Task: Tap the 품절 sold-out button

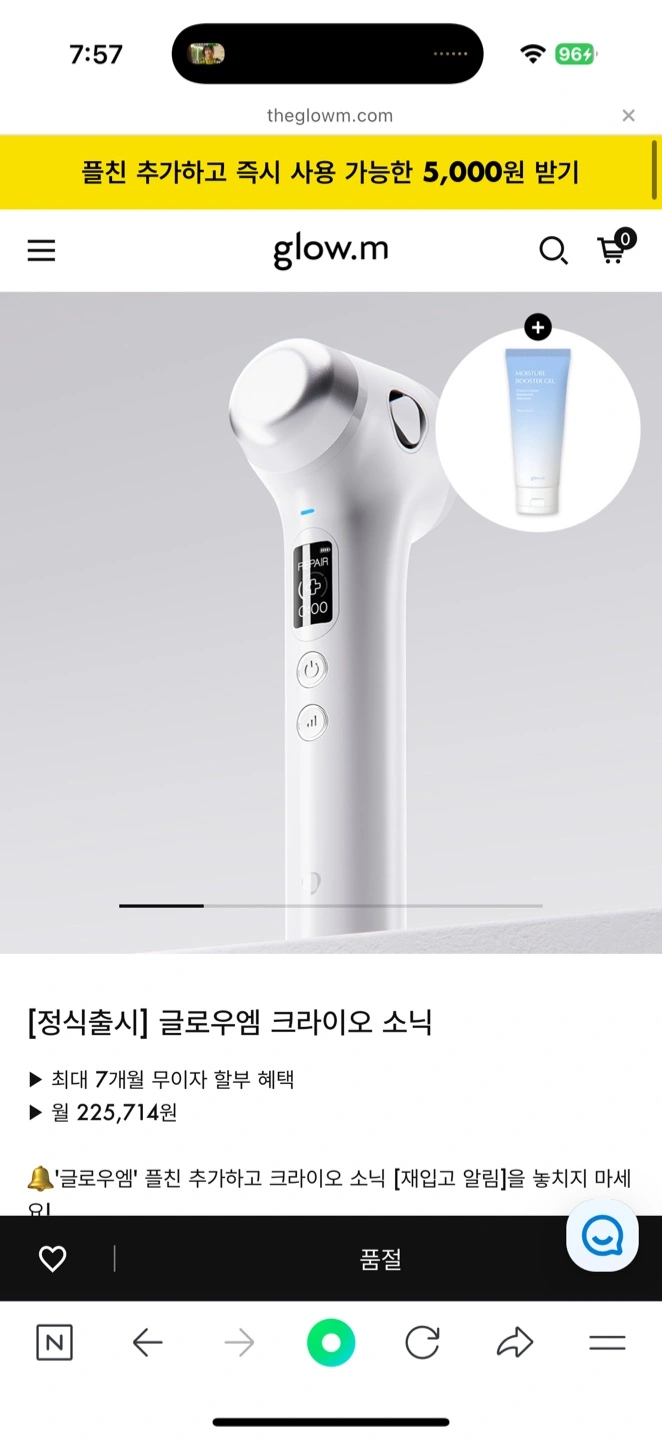Action: pyautogui.click(x=380, y=1259)
